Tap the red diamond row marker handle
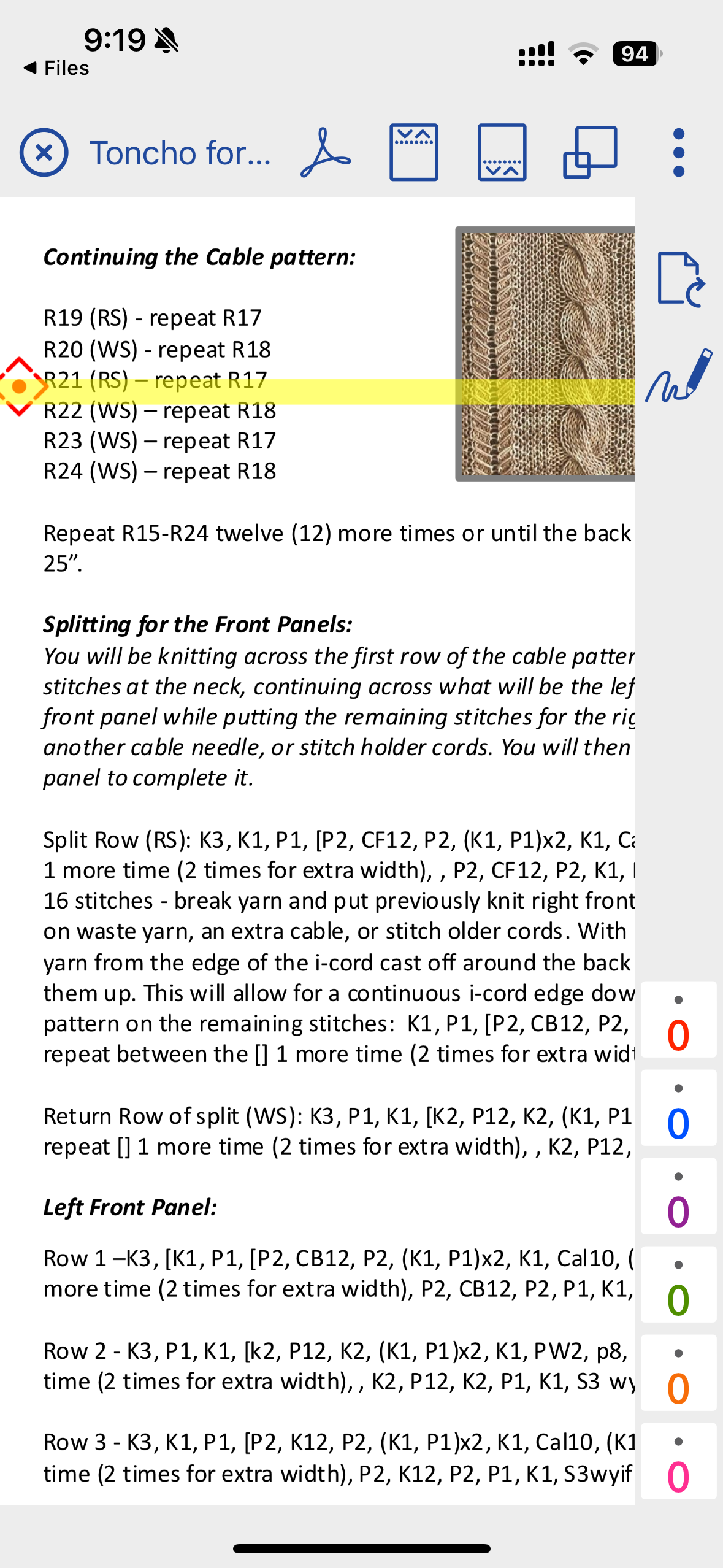Screen dimensions: 723x1568 pos(20,386)
